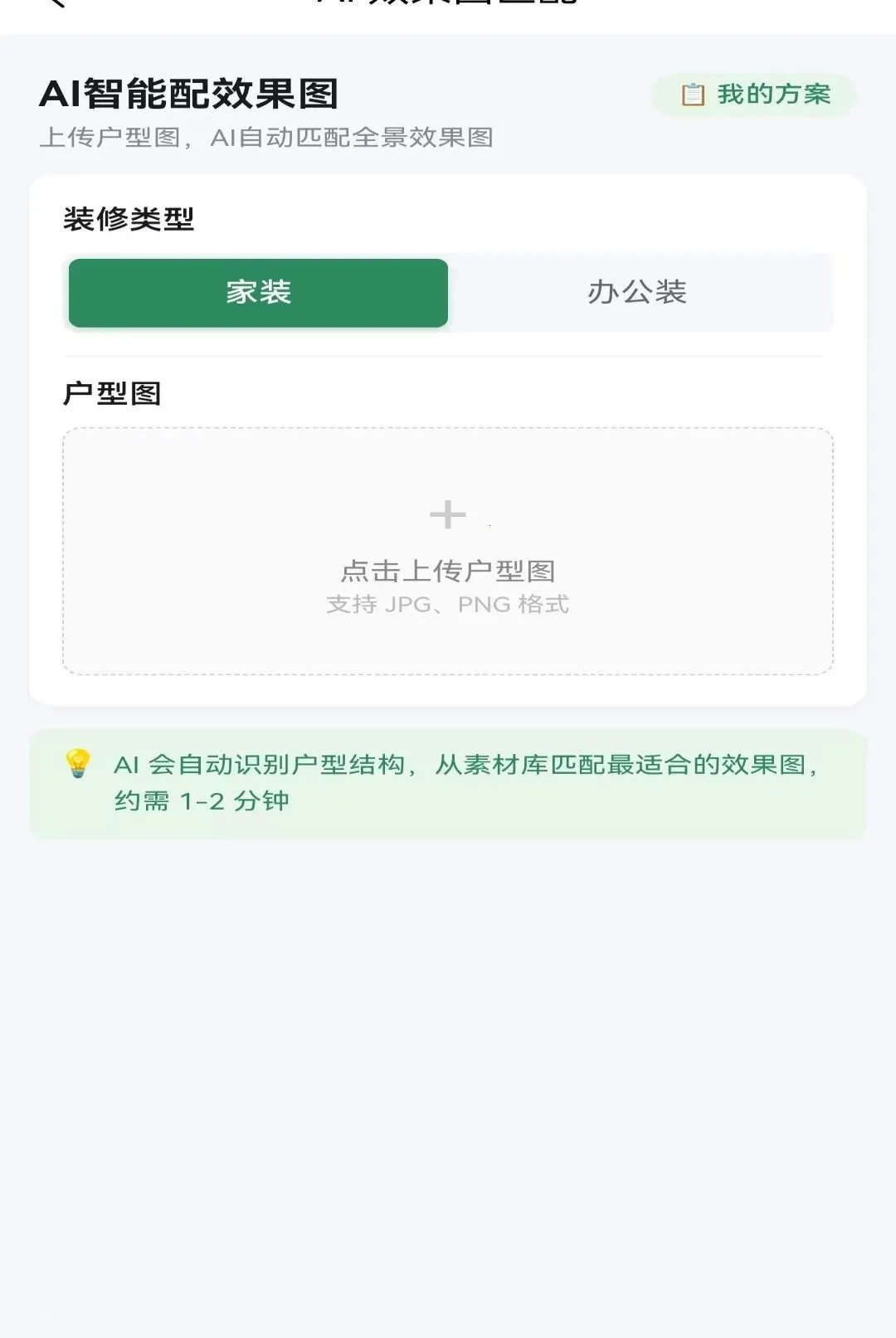This screenshot has height=1338, width=896.
Task: Open 我的方案 saved plans
Action: coord(754,95)
